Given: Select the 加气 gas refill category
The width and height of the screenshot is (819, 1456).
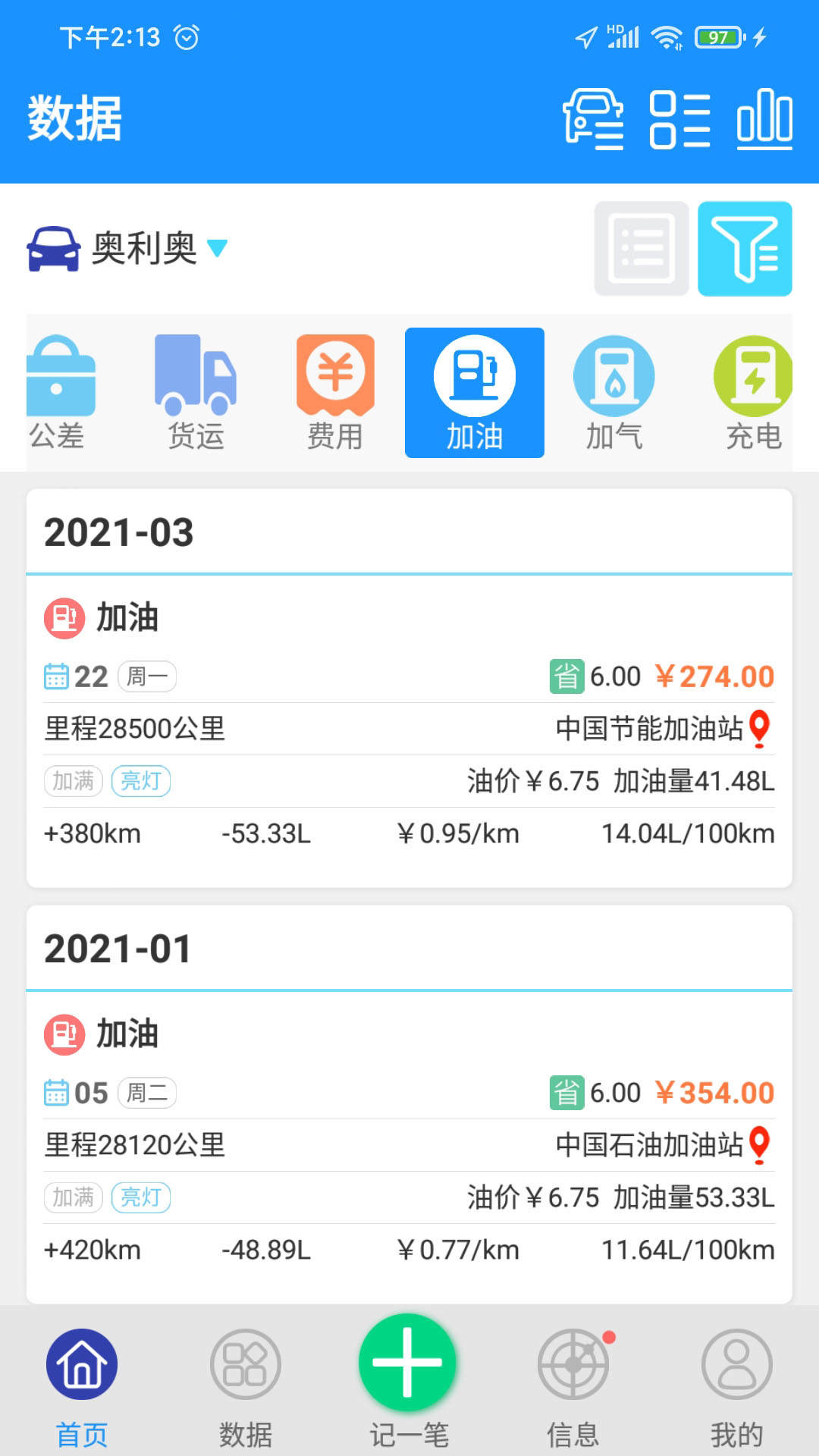Looking at the screenshot, I should (614, 392).
